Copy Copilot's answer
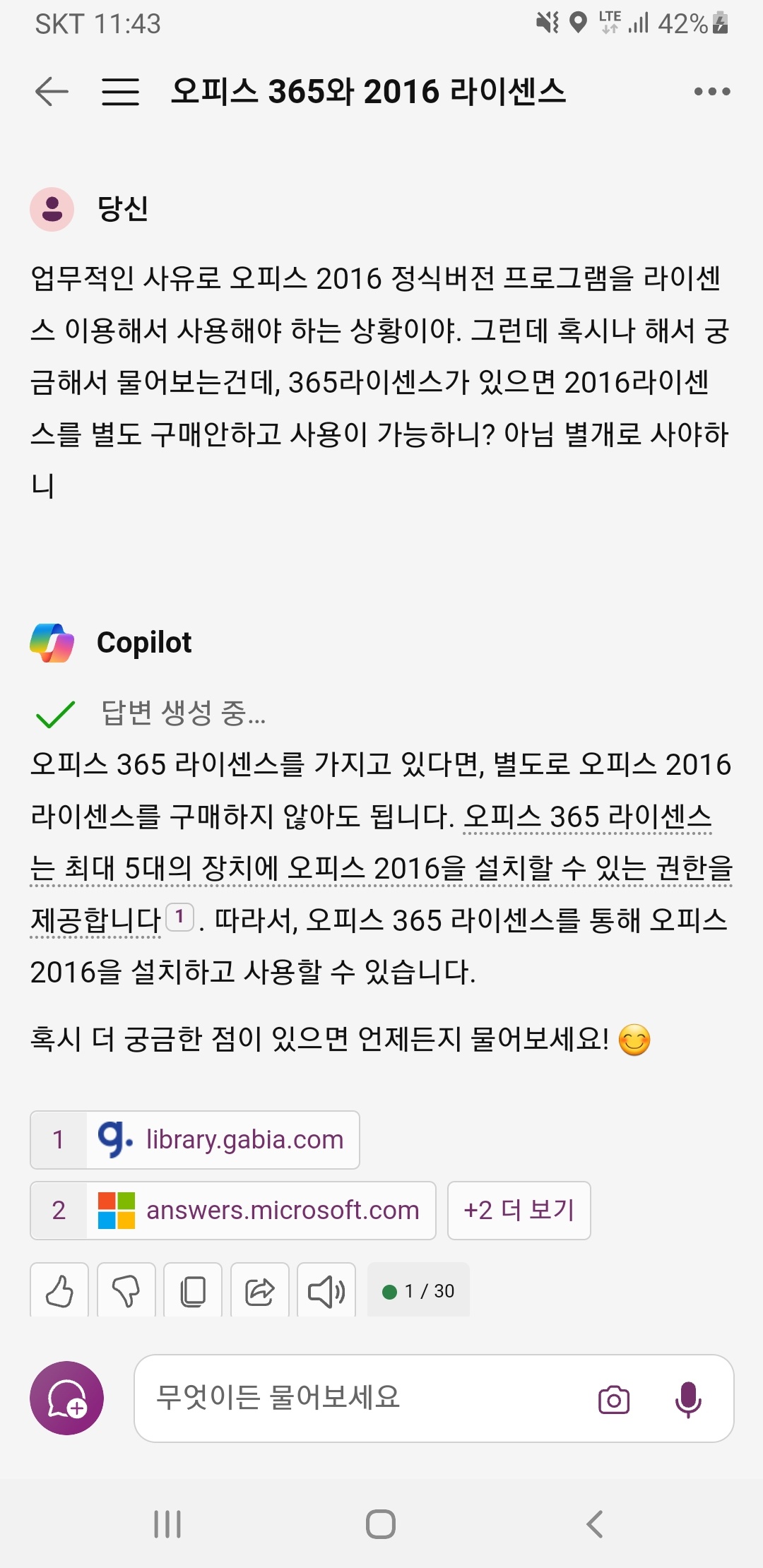This screenshot has height=1568, width=763. coord(193,1291)
